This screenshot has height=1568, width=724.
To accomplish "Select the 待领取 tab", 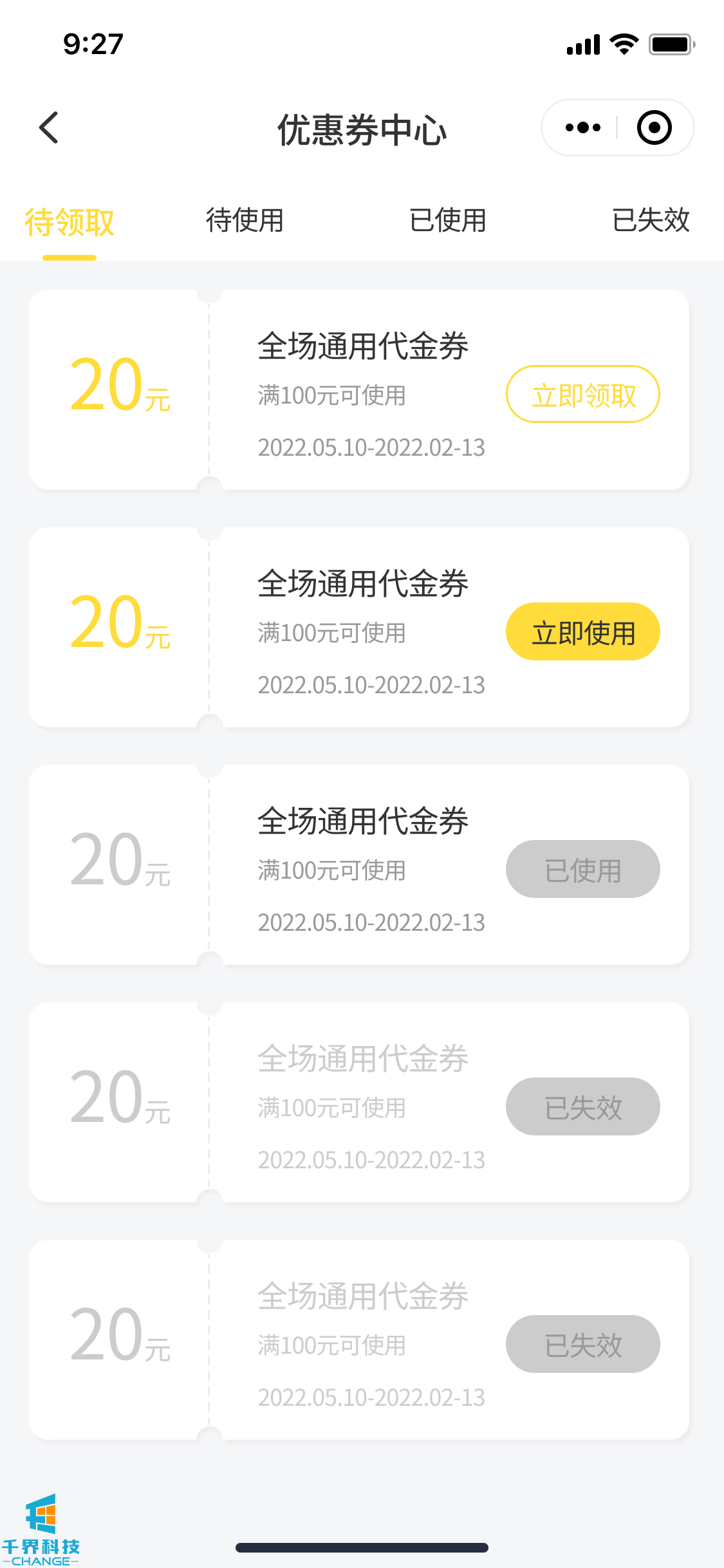I will tap(70, 222).
